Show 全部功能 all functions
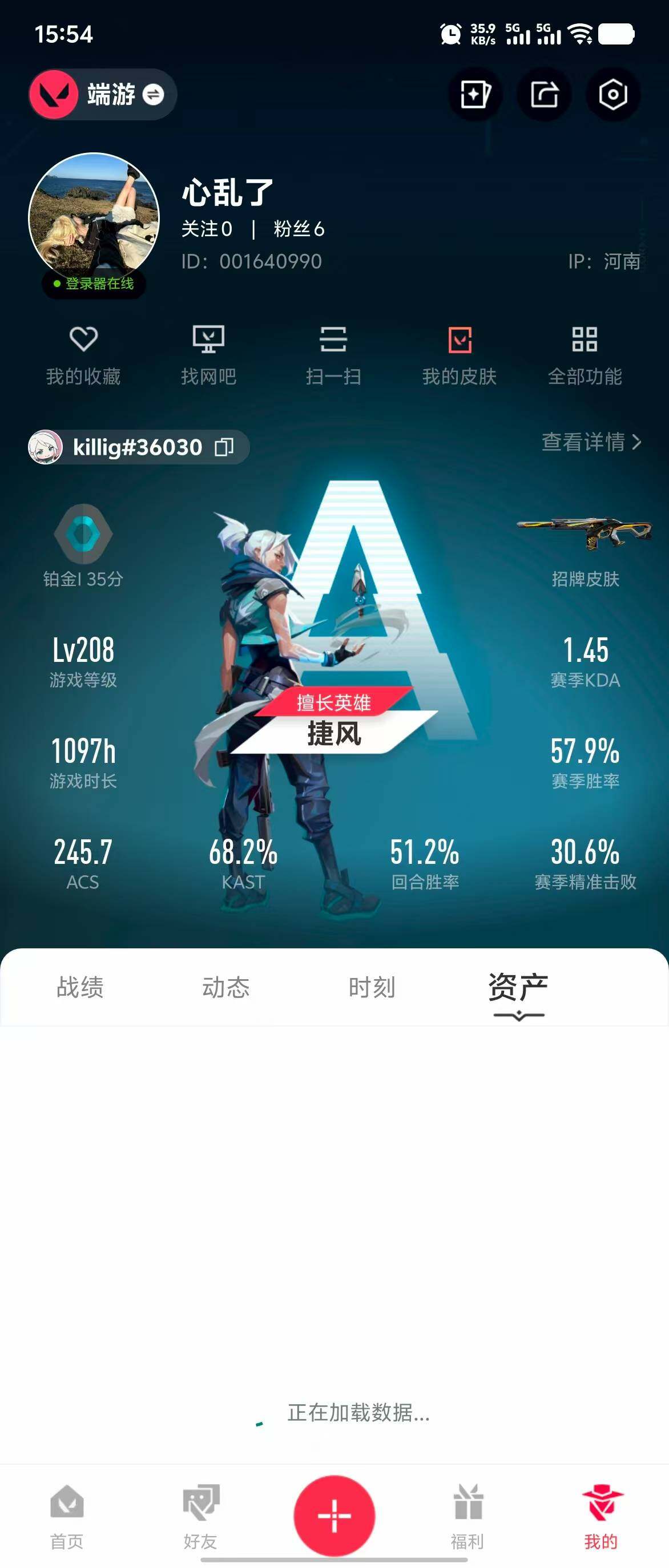The height and width of the screenshot is (1568, 669). (585, 356)
